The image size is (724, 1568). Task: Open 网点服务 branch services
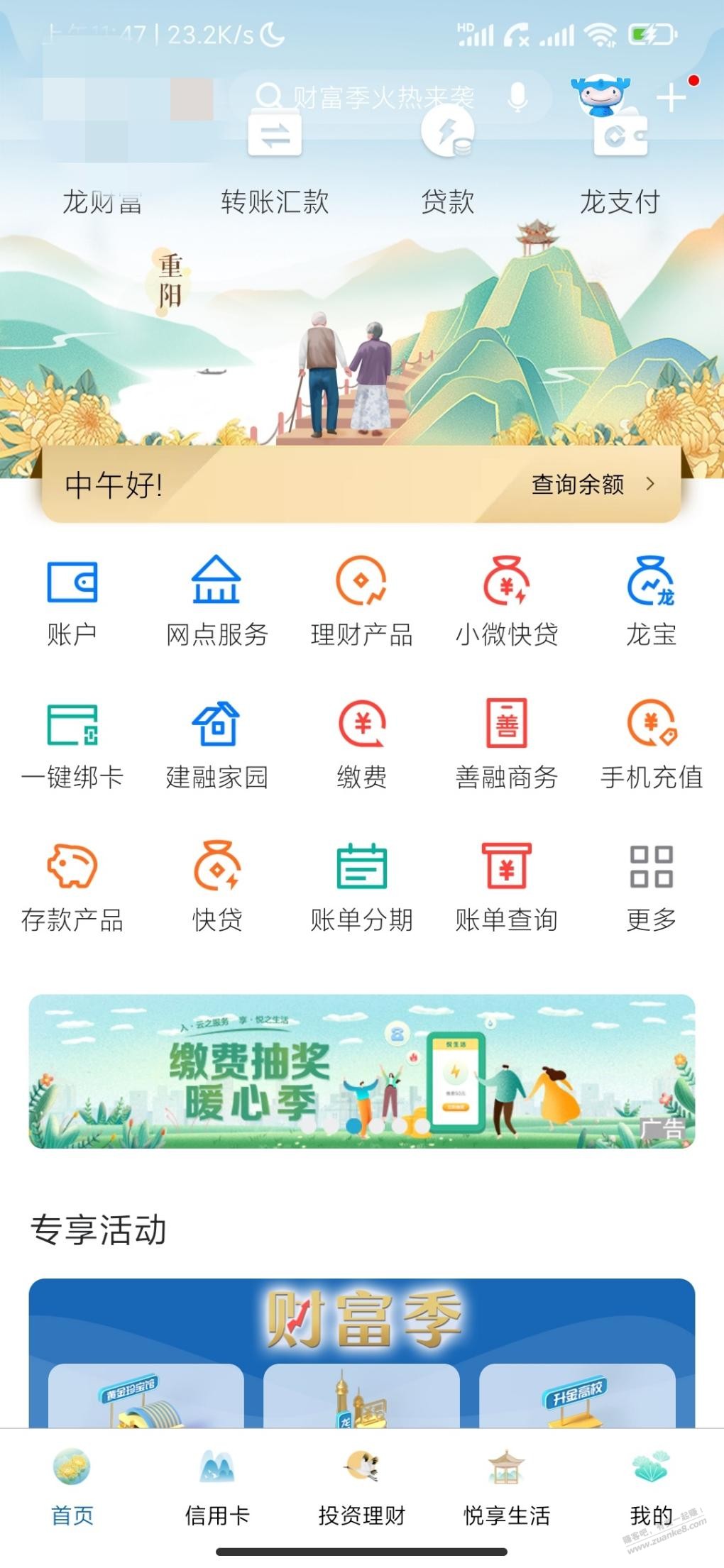[216, 602]
